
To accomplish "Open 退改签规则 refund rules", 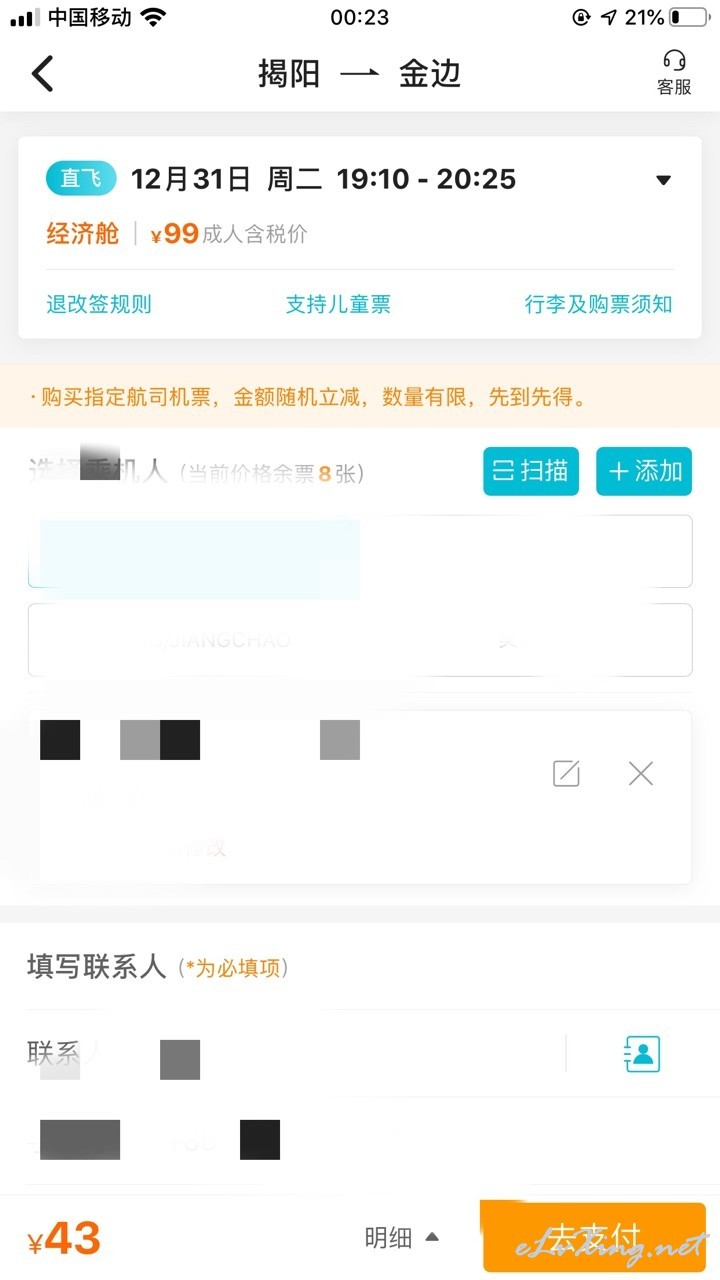I will coord(99,304).
